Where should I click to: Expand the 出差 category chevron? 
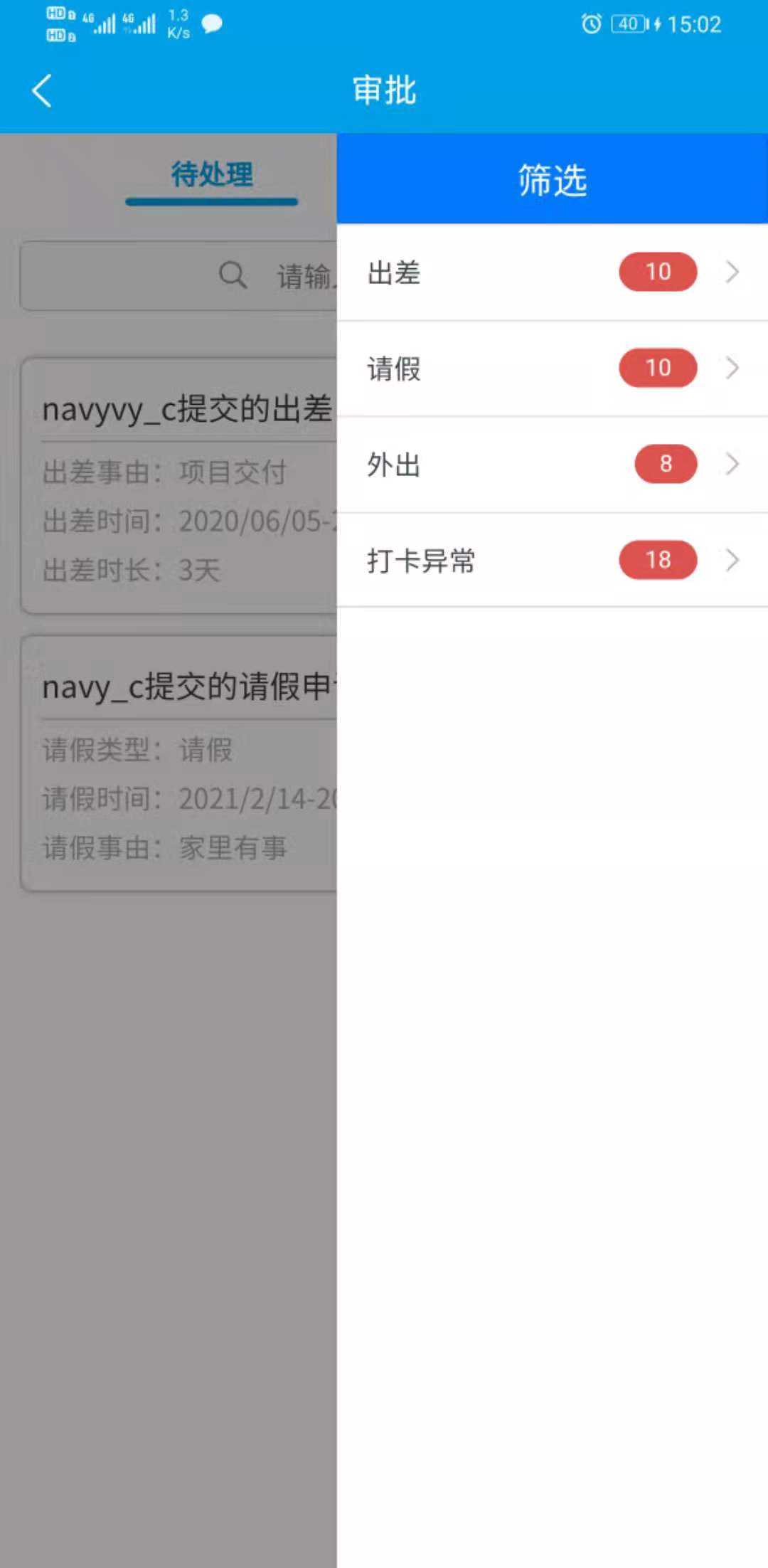click(731, 272)
